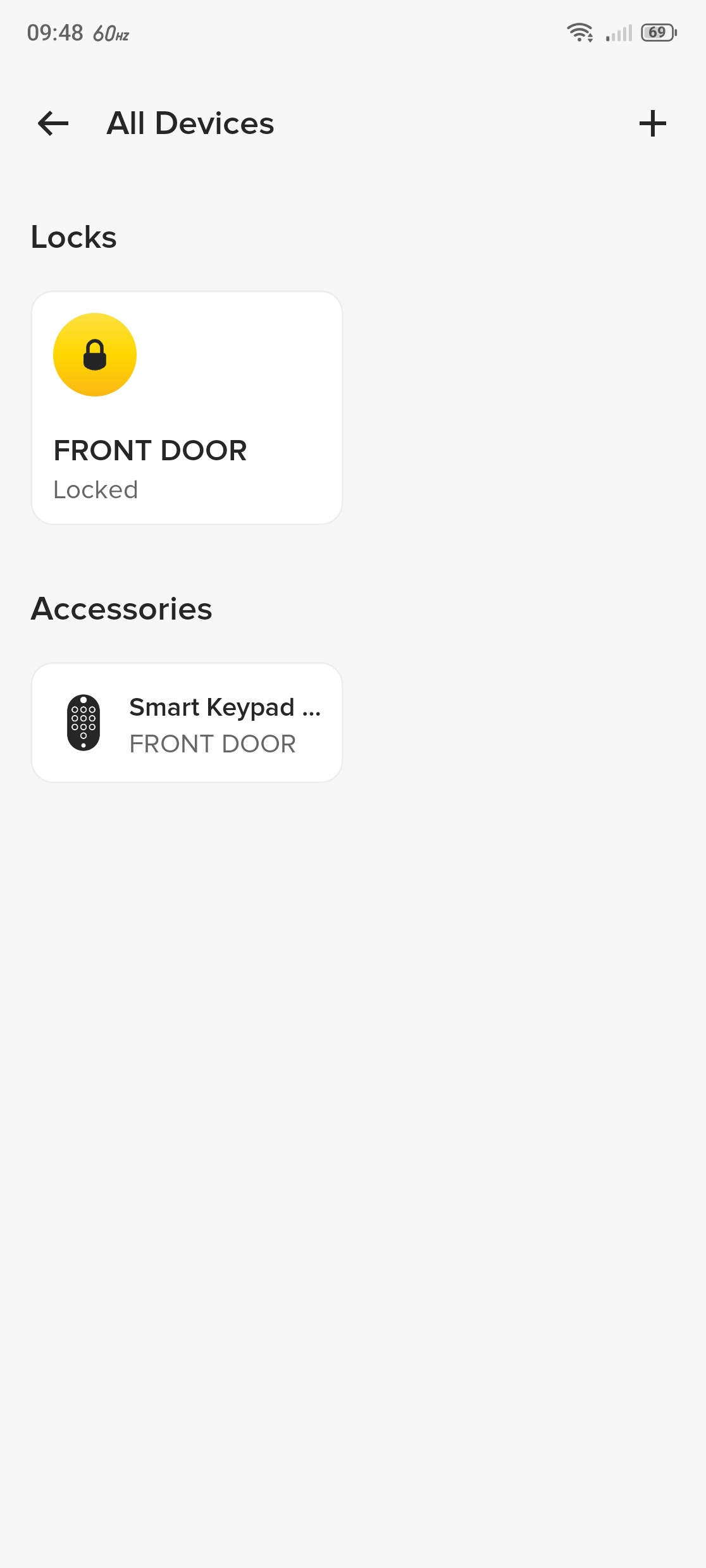Screen dimensions: 706x1568
Task: Open the Smart Keypad accessory
Action: click(x=187, y=723)
